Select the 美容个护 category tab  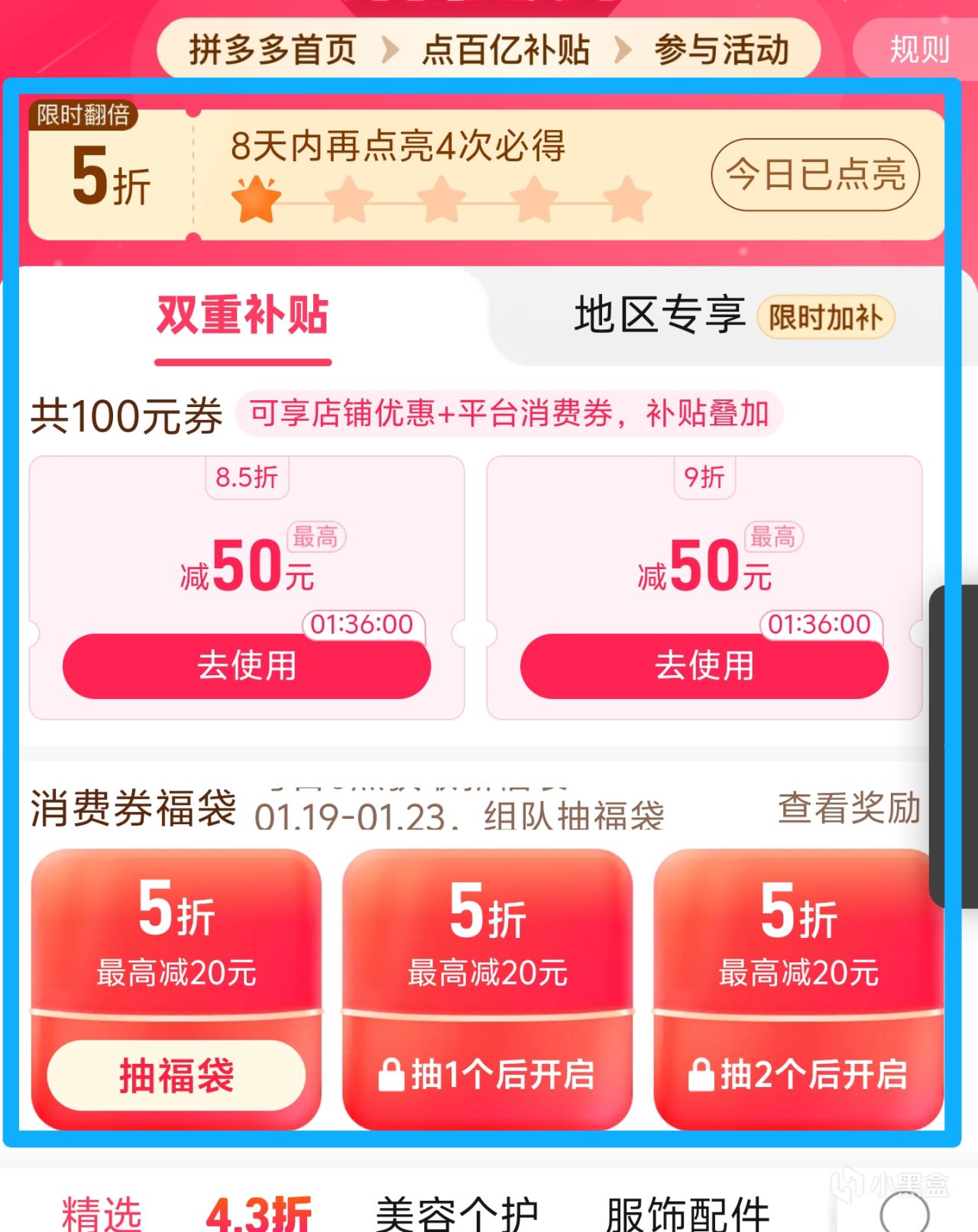coord(457,1213)
